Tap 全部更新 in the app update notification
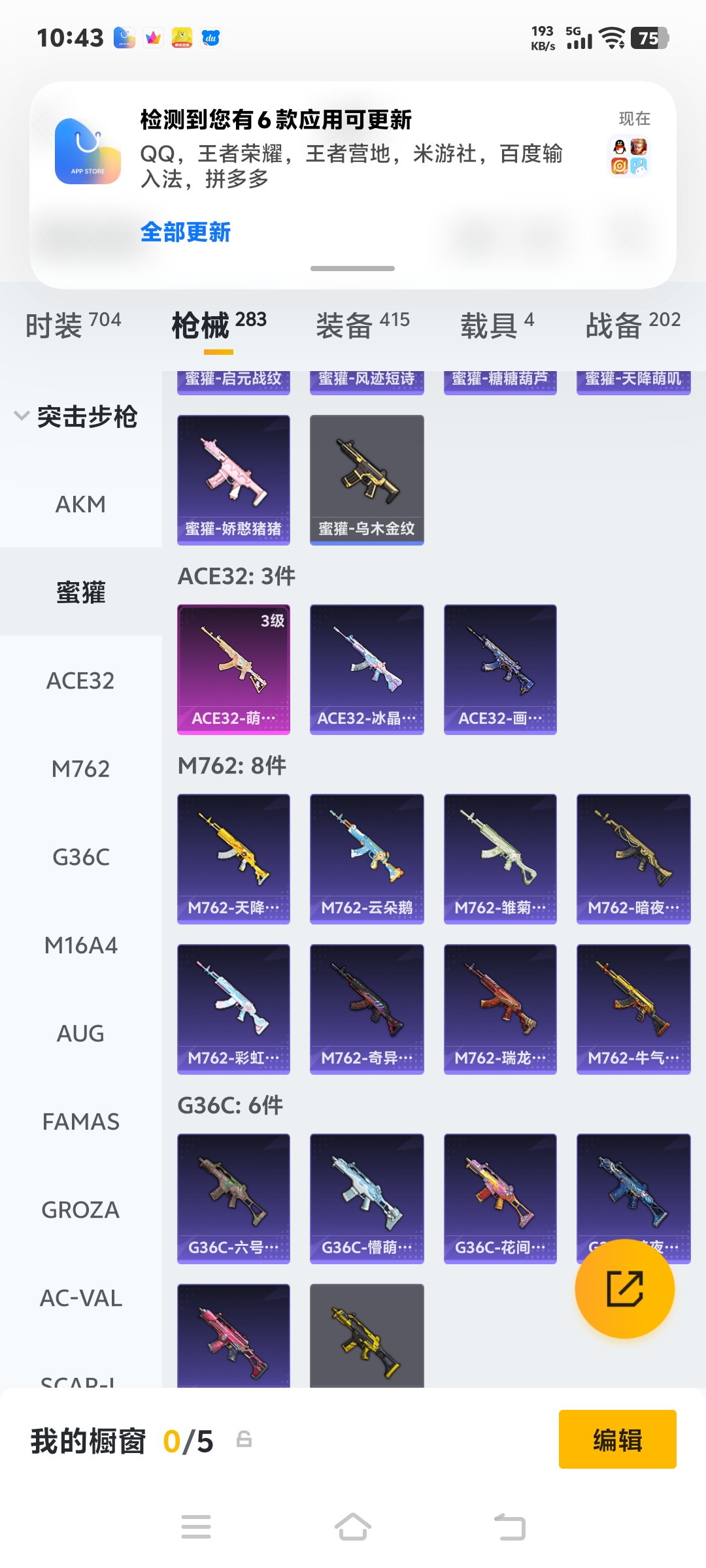 186,232
